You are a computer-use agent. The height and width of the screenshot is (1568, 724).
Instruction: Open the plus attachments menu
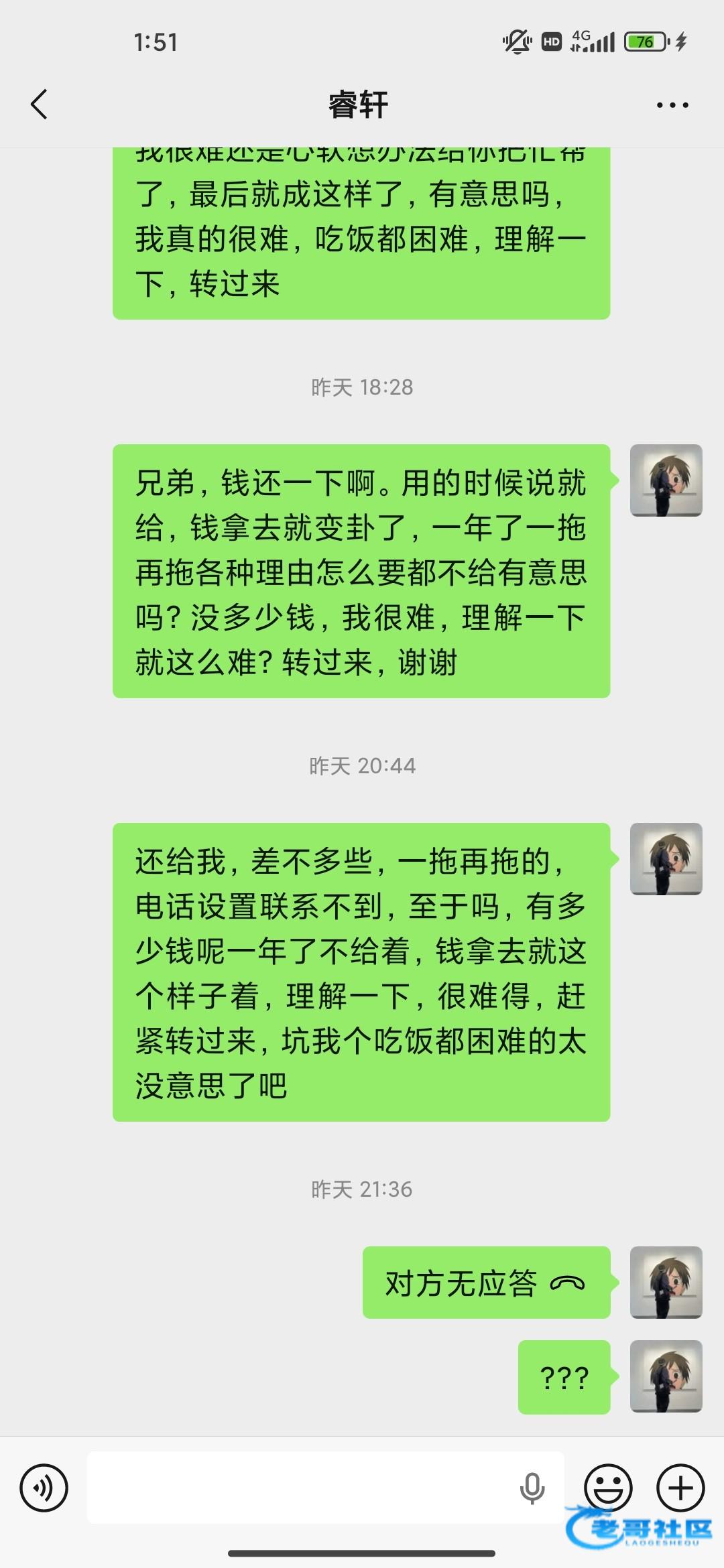pos(680,1488)
